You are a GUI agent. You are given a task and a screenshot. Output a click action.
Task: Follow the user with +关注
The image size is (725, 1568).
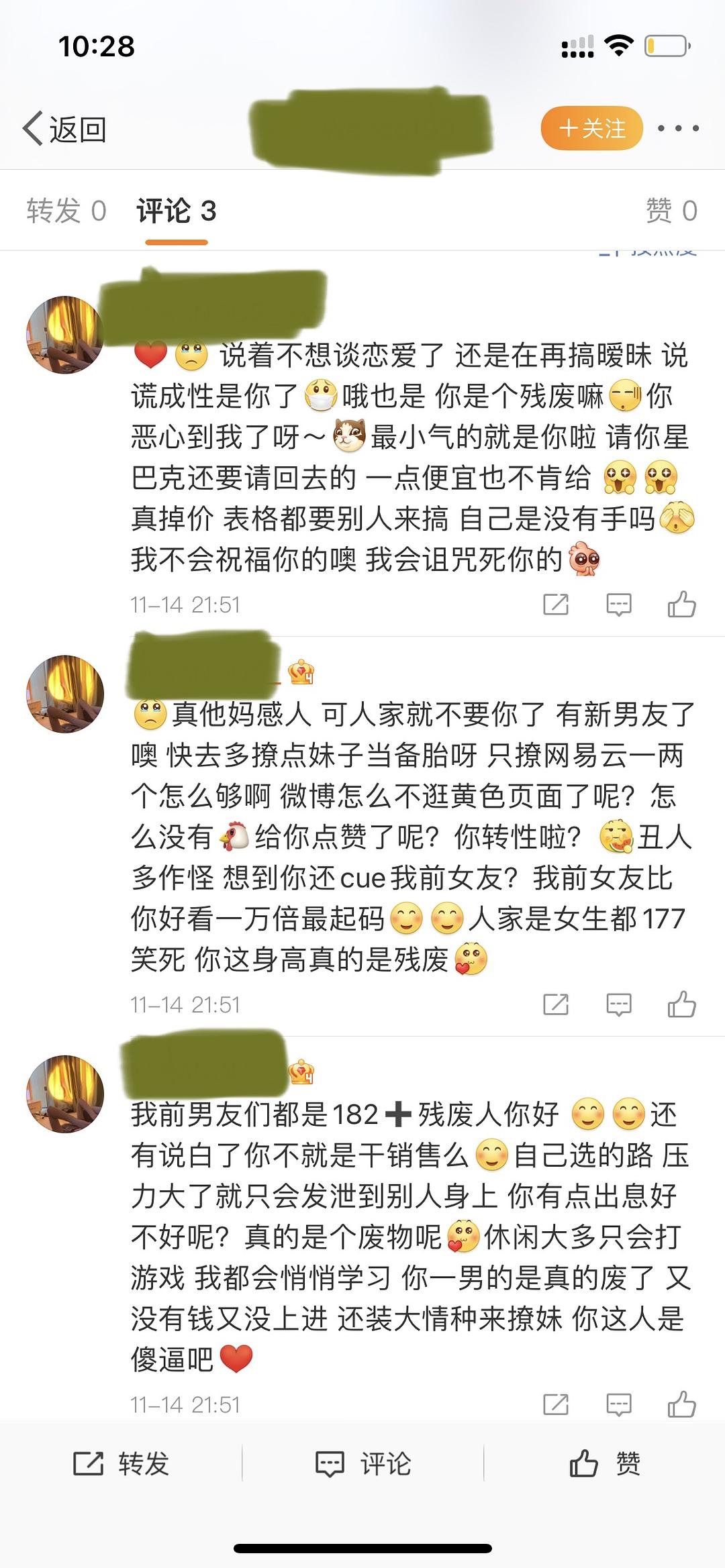[591, 127]
